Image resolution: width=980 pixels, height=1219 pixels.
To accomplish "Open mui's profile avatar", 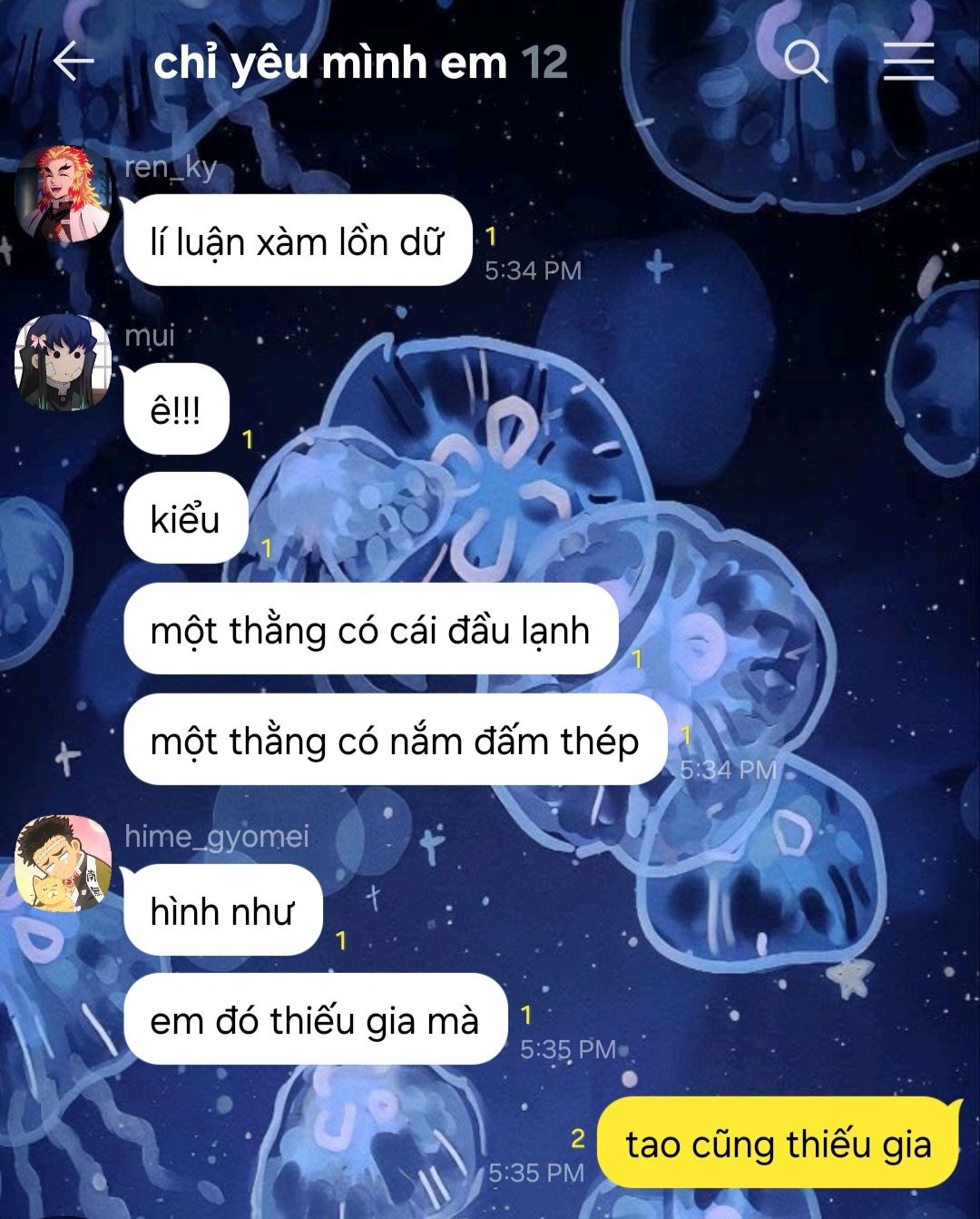I will (63, 362).
